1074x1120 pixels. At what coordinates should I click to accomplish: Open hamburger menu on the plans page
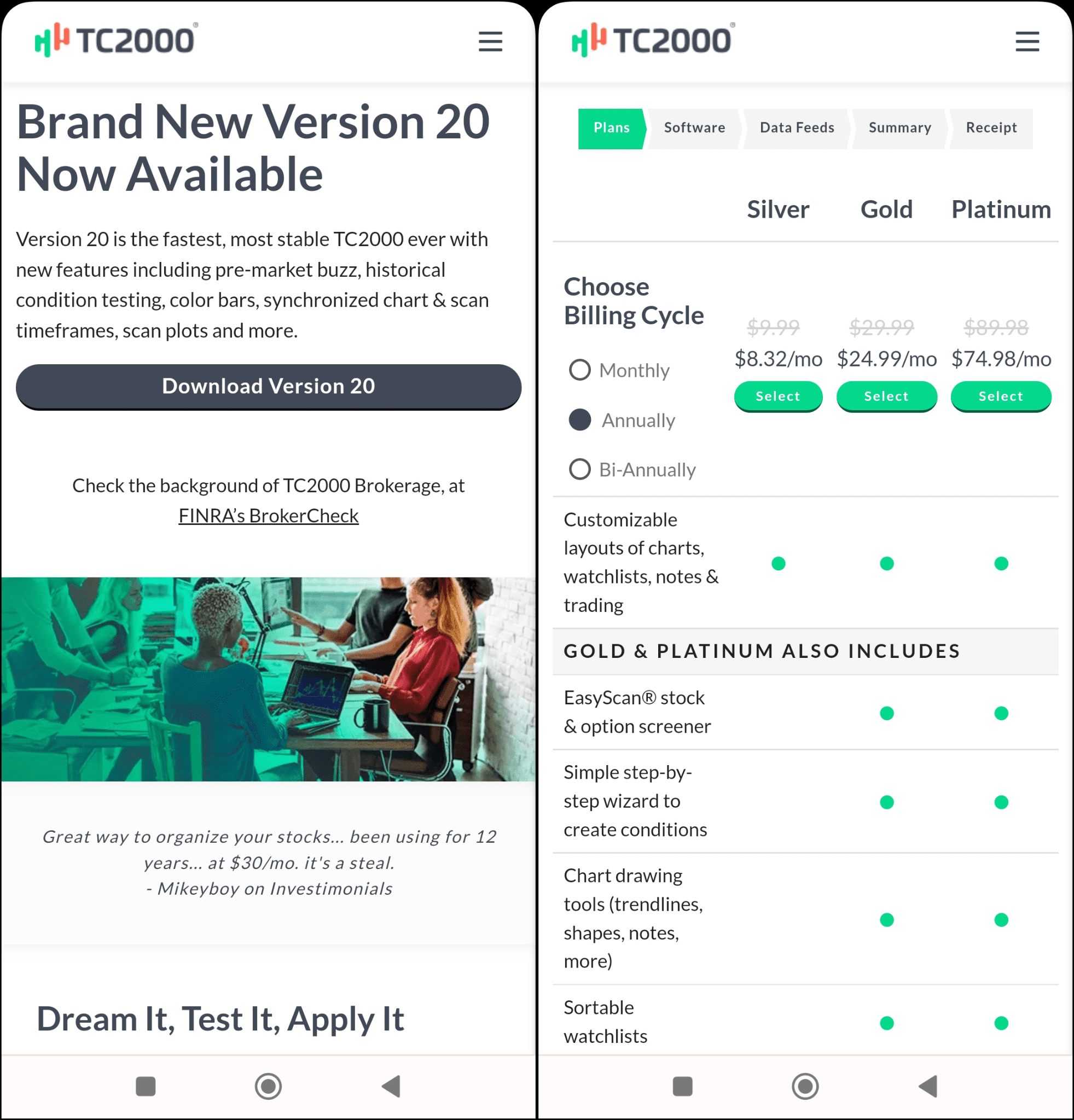(1026, 42)
